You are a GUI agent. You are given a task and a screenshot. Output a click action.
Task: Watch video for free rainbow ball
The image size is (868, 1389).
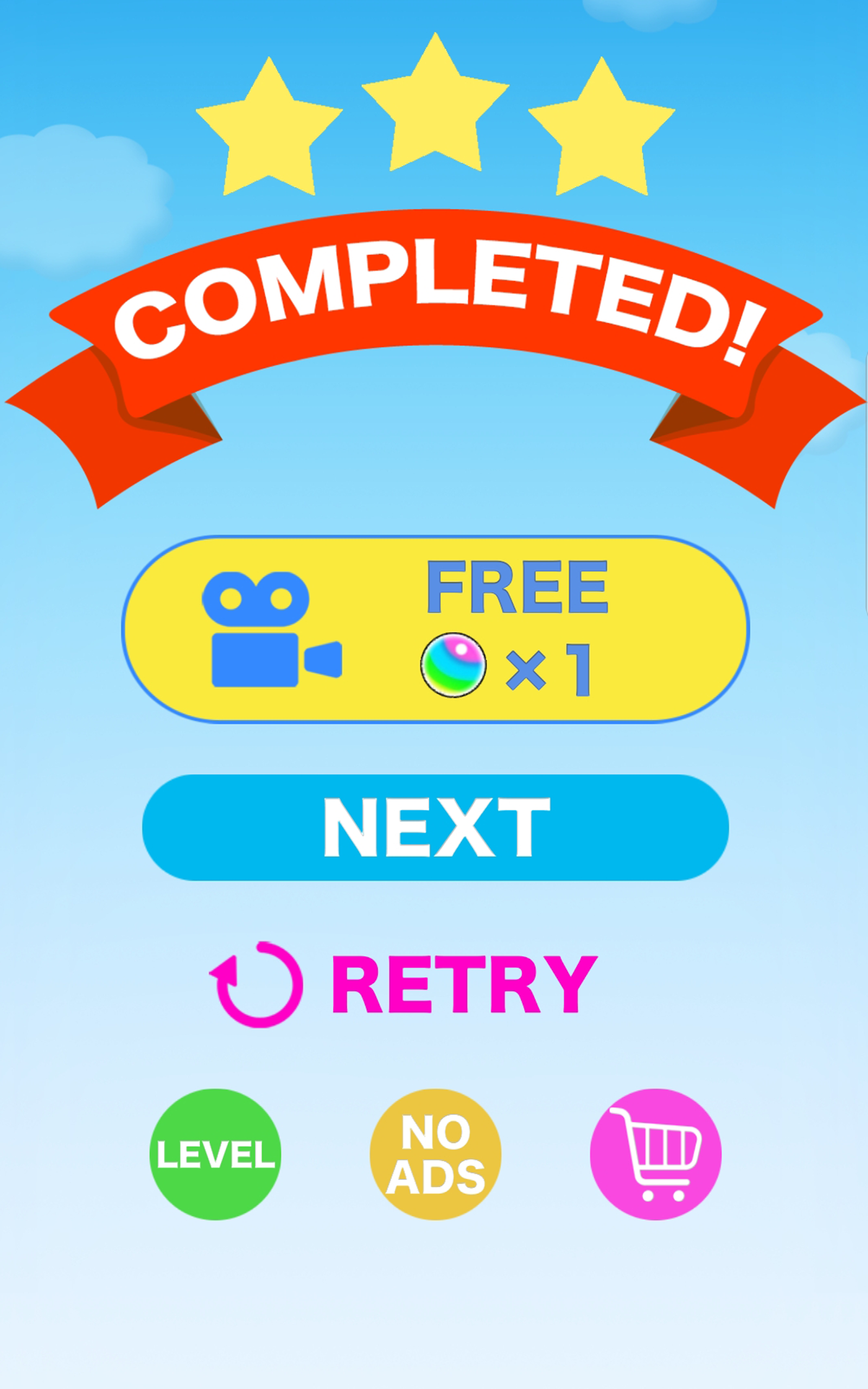[435, 629]
